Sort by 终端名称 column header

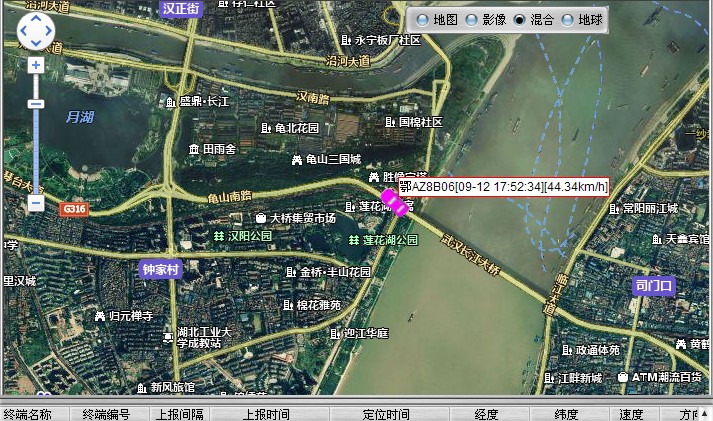pyautogui.click(x=27, y=414)
